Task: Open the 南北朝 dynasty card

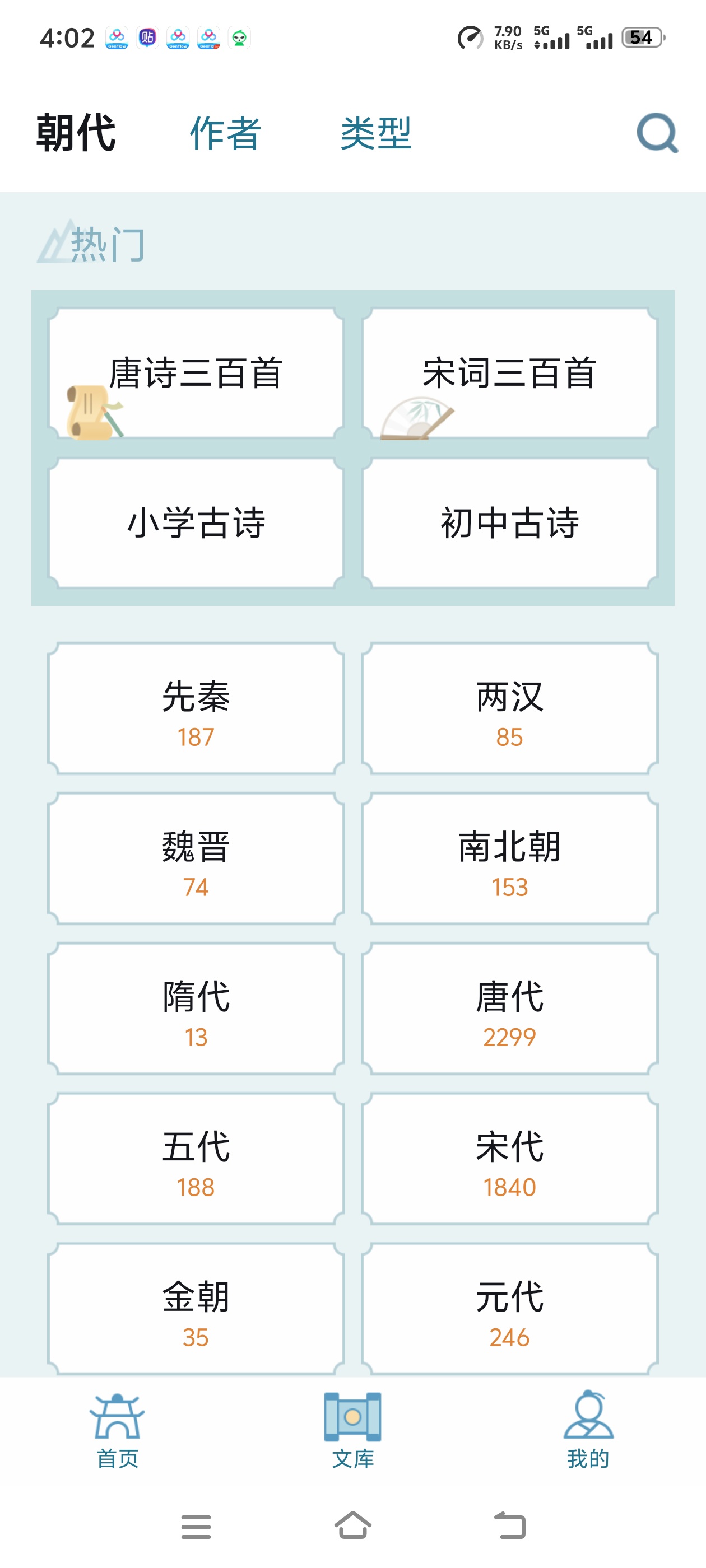Action: coord(510,859)
